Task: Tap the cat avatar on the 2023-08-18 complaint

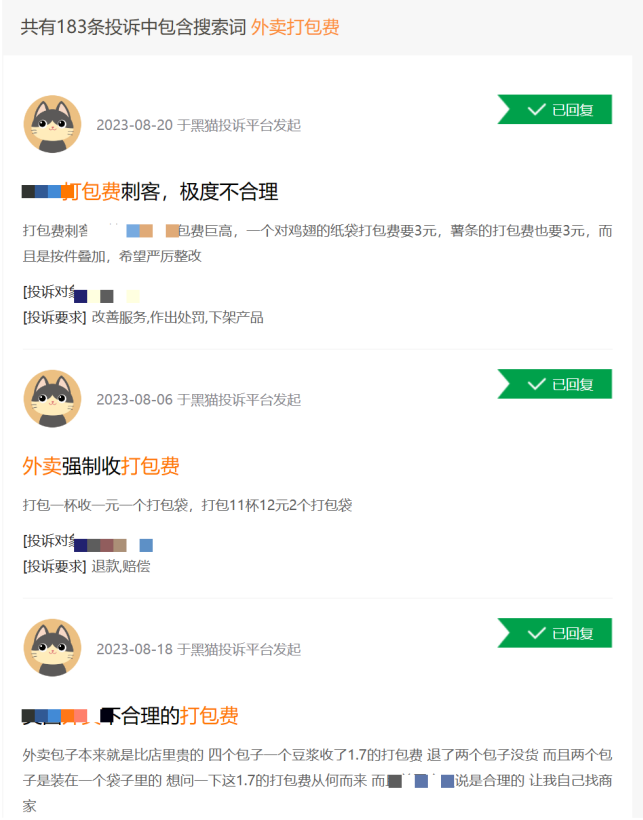Action: pos(52,648)
